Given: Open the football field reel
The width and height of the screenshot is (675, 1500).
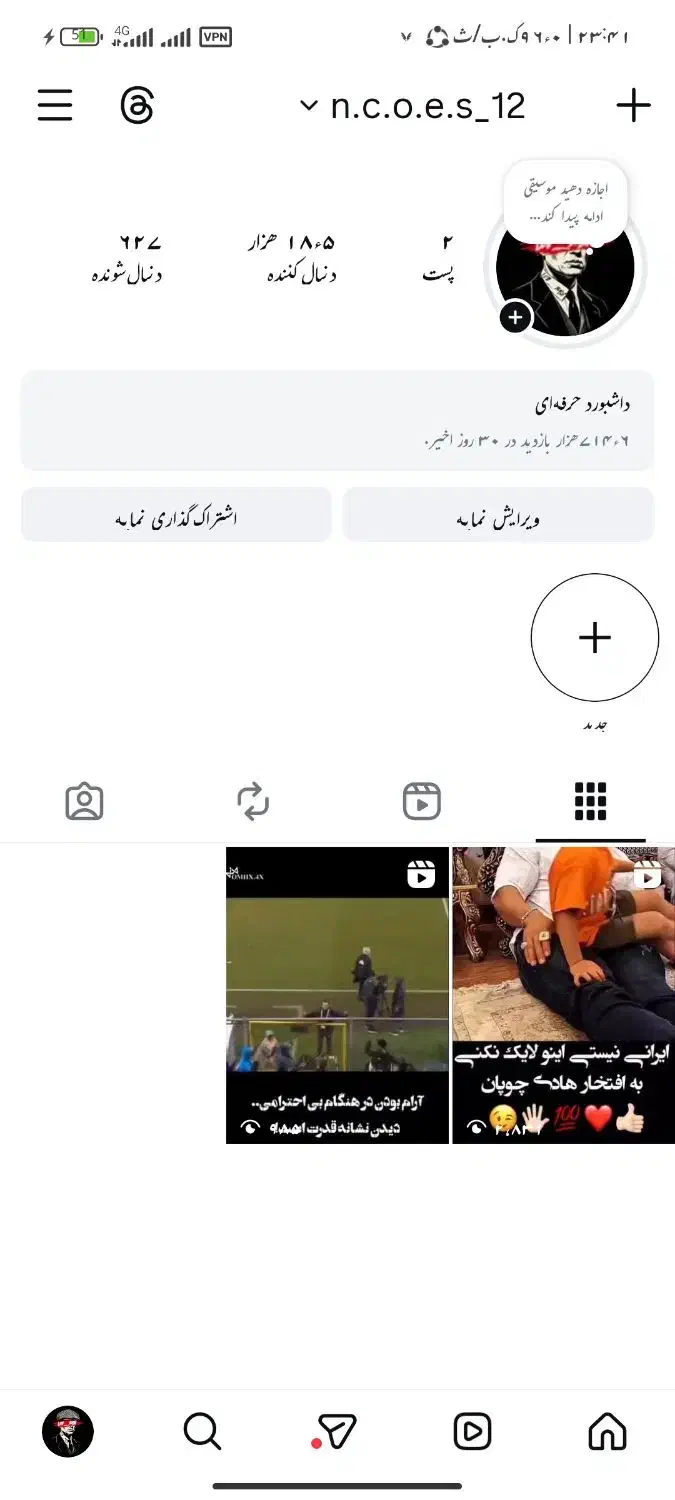Looking at the screenshot, I should pos(337,995).
